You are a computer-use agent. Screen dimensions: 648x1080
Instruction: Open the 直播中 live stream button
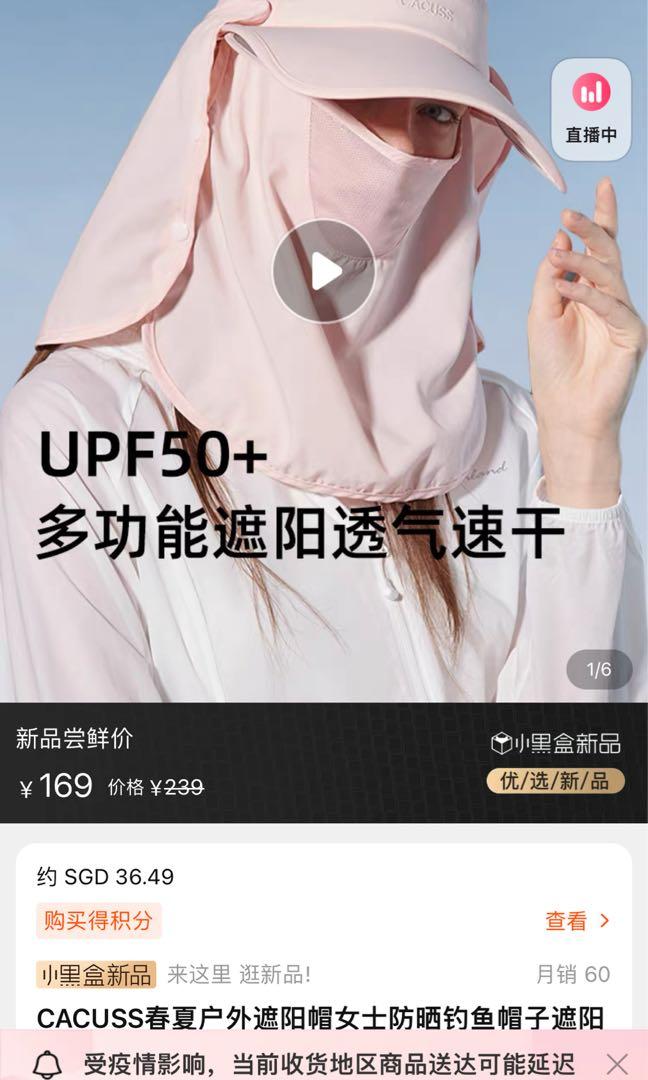(x=591, y=110)
